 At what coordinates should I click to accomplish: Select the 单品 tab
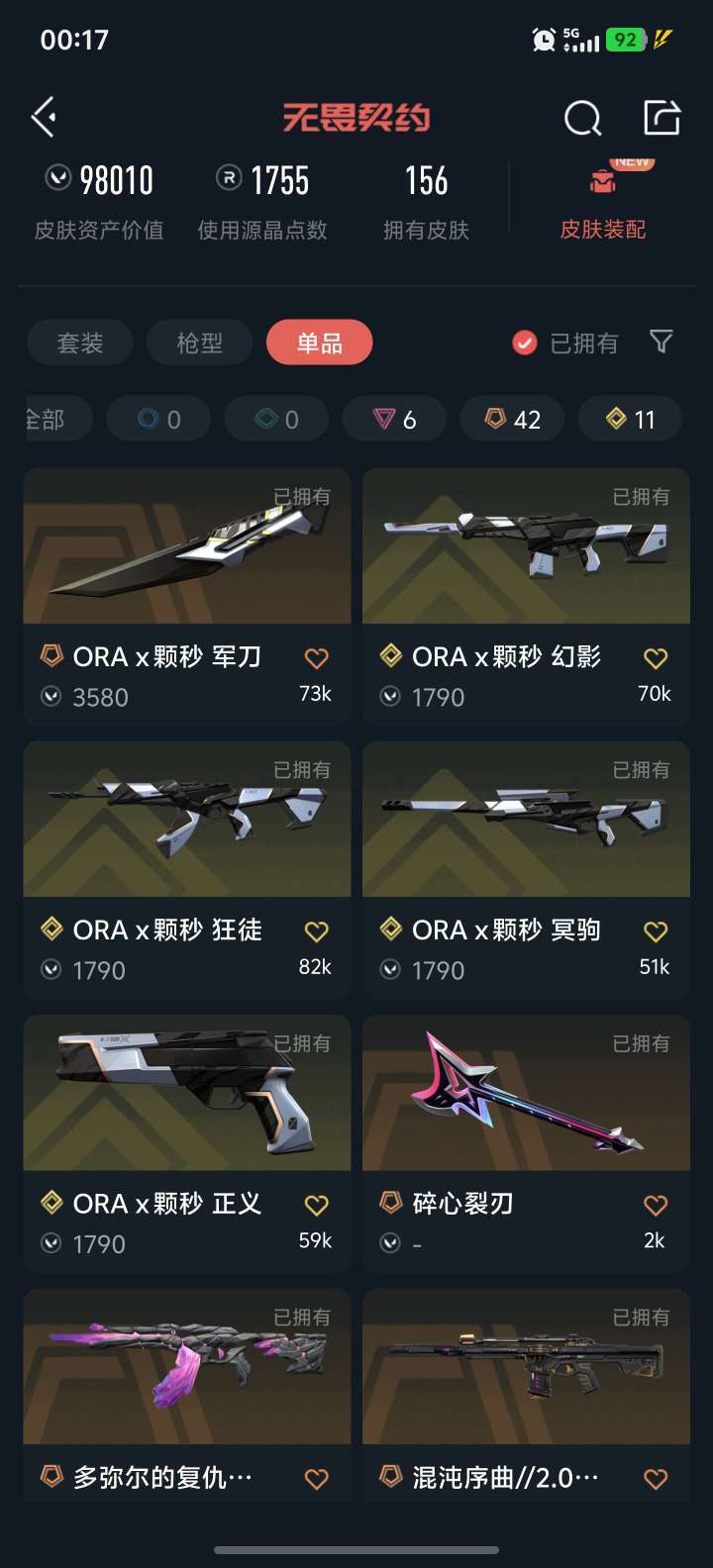pos(319,342)
